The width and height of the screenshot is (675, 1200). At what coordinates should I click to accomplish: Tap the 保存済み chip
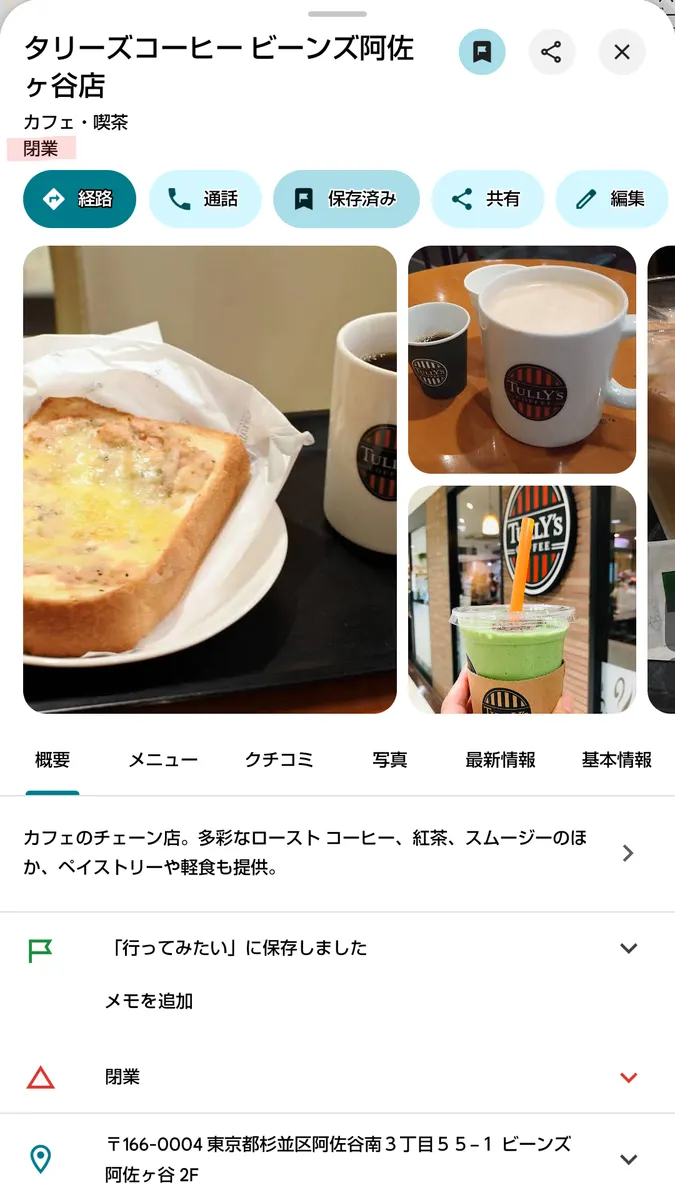(346, 199)
